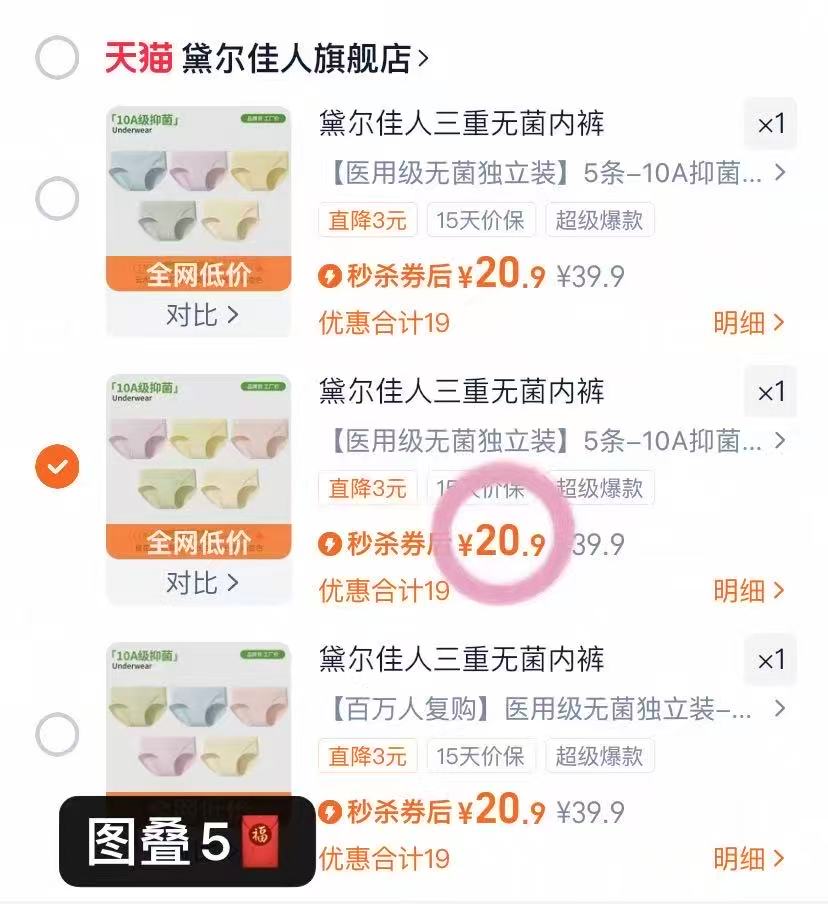
Task: Click the 天猫 (Tmall) store badge icon
Action: (137, 57)
